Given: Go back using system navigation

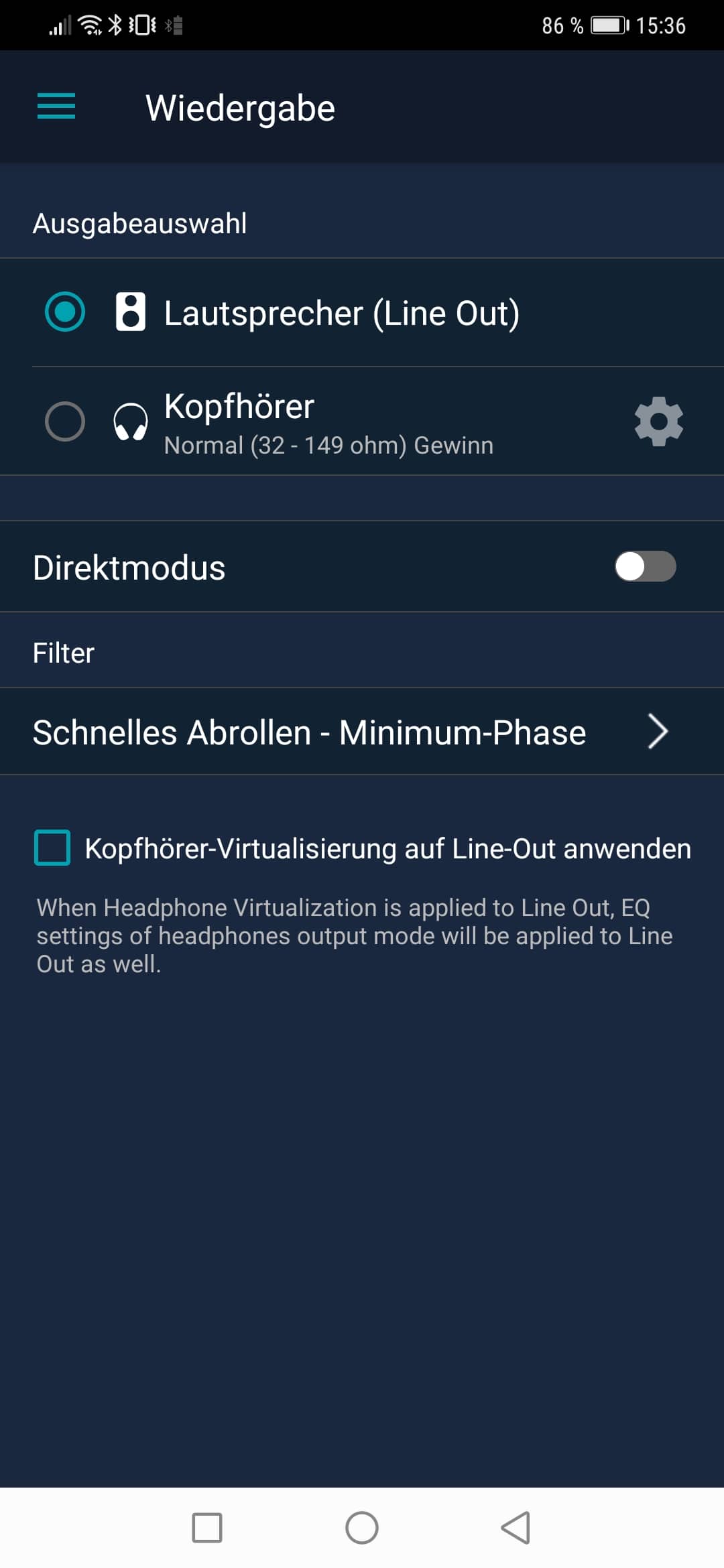Looking at the screenshot, I should click(x=516, y=1528).
